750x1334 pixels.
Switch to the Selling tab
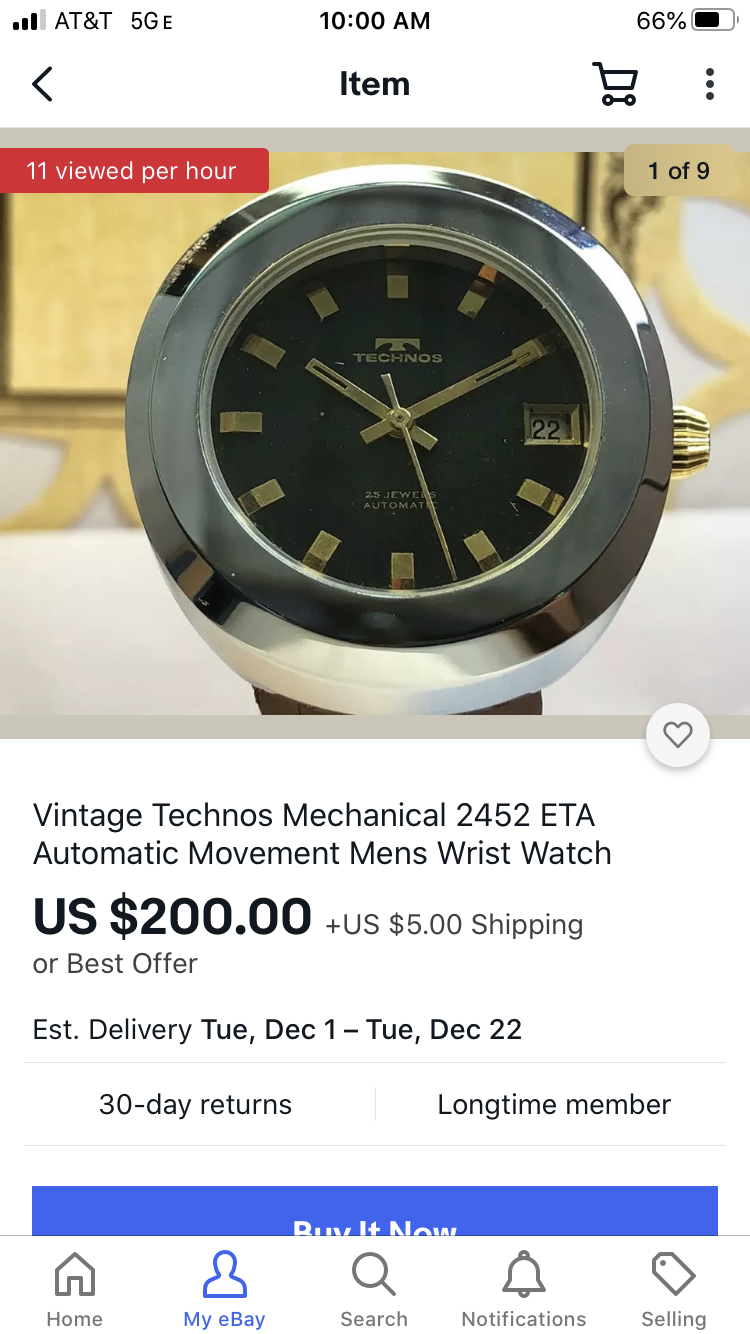point(673,1290)
